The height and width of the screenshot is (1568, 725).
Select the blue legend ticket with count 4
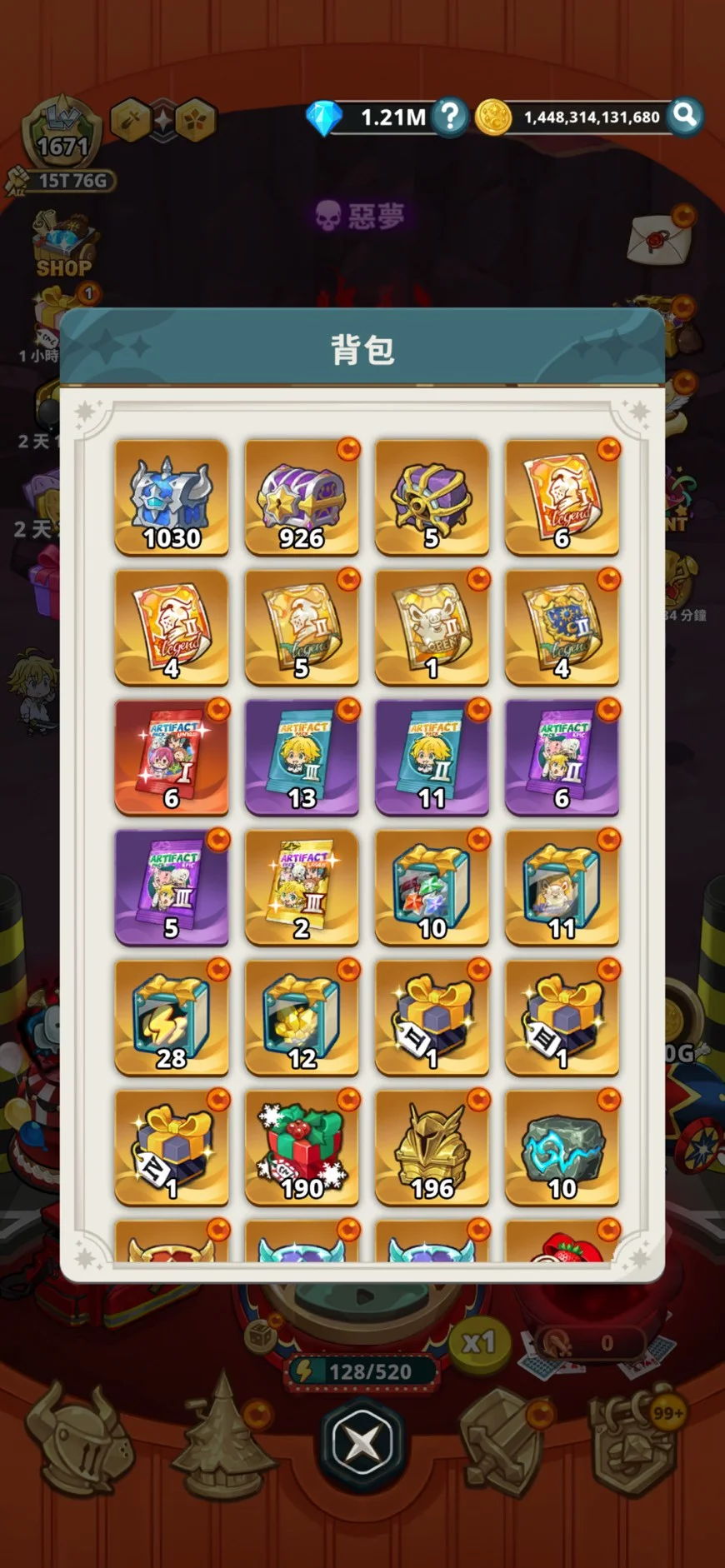point(562,627)
